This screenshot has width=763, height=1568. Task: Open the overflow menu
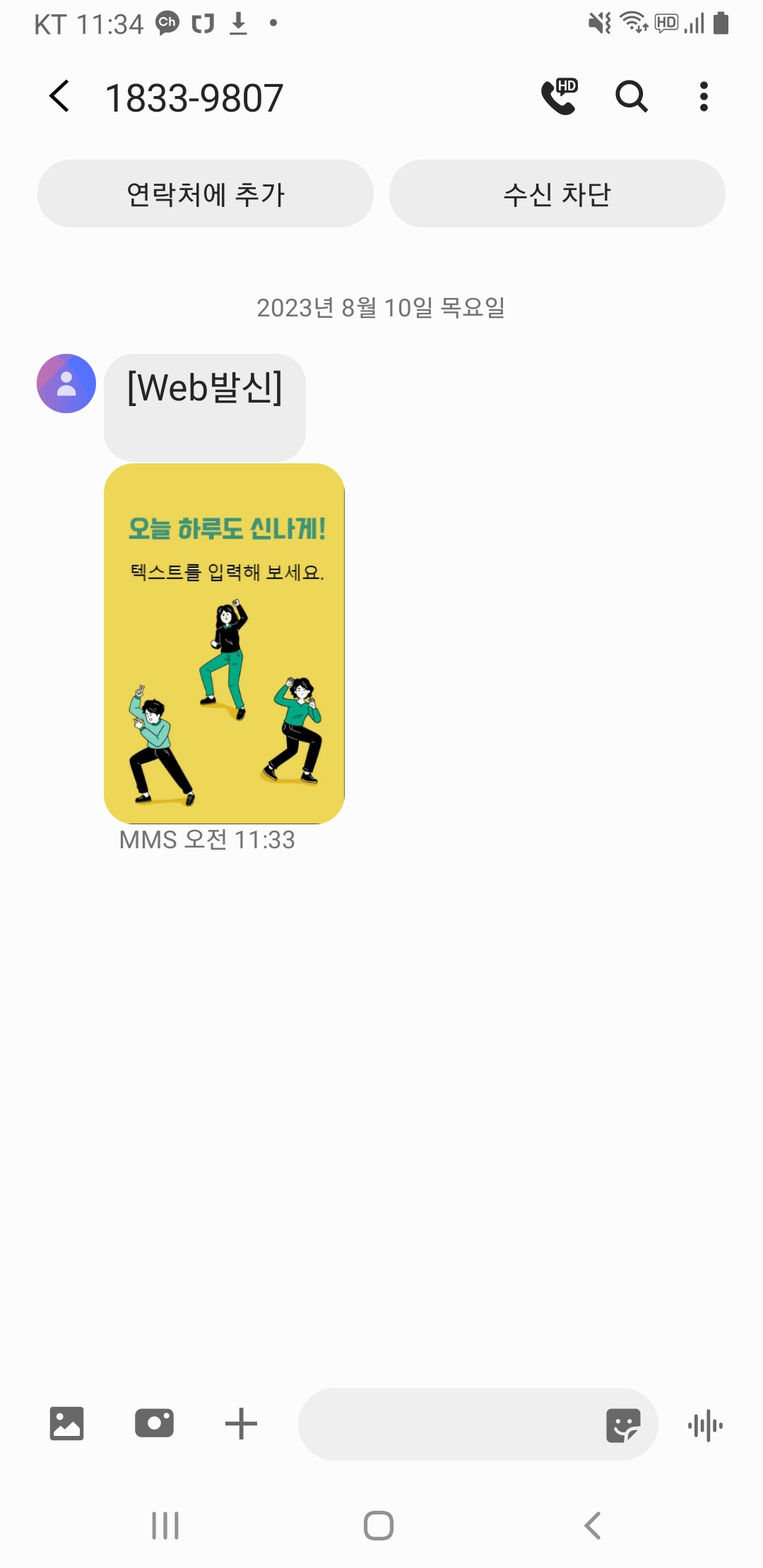[703, 97]
